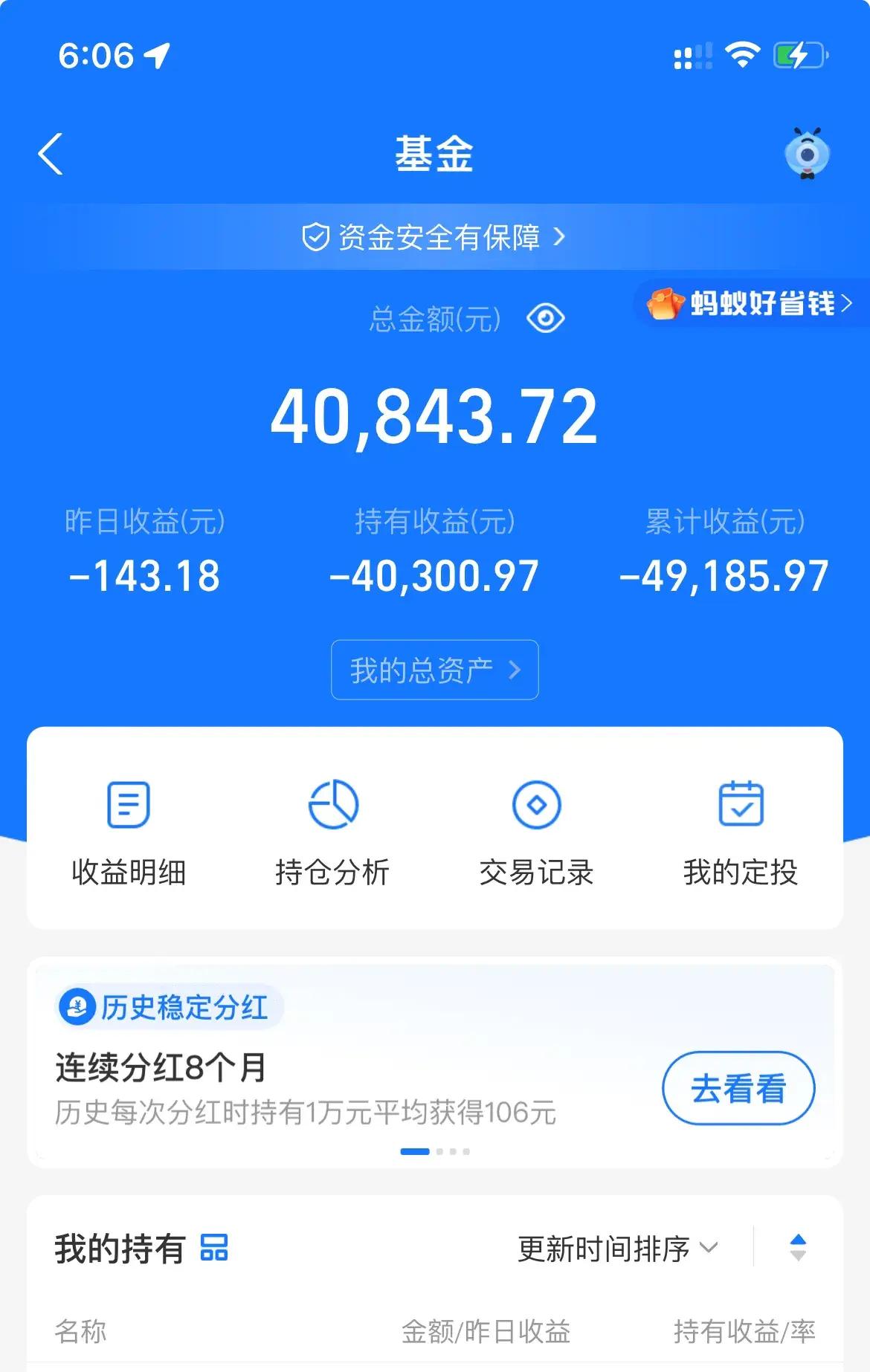This screenshot has height=1372, width=870.
Task: Open 我的定投
Action: tap(741, 832)
